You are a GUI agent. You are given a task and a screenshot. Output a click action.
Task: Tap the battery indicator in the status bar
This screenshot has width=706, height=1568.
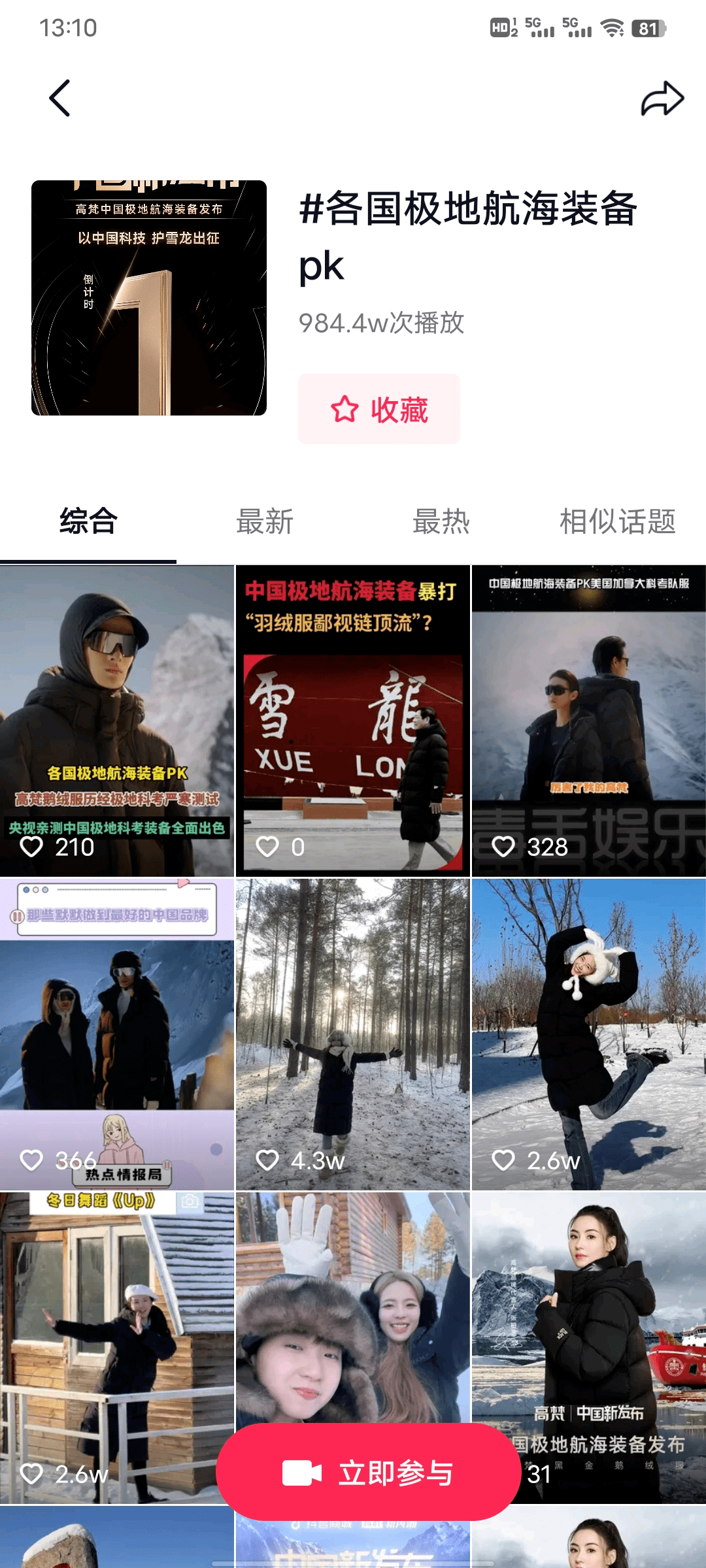click(x=647, y=28)
